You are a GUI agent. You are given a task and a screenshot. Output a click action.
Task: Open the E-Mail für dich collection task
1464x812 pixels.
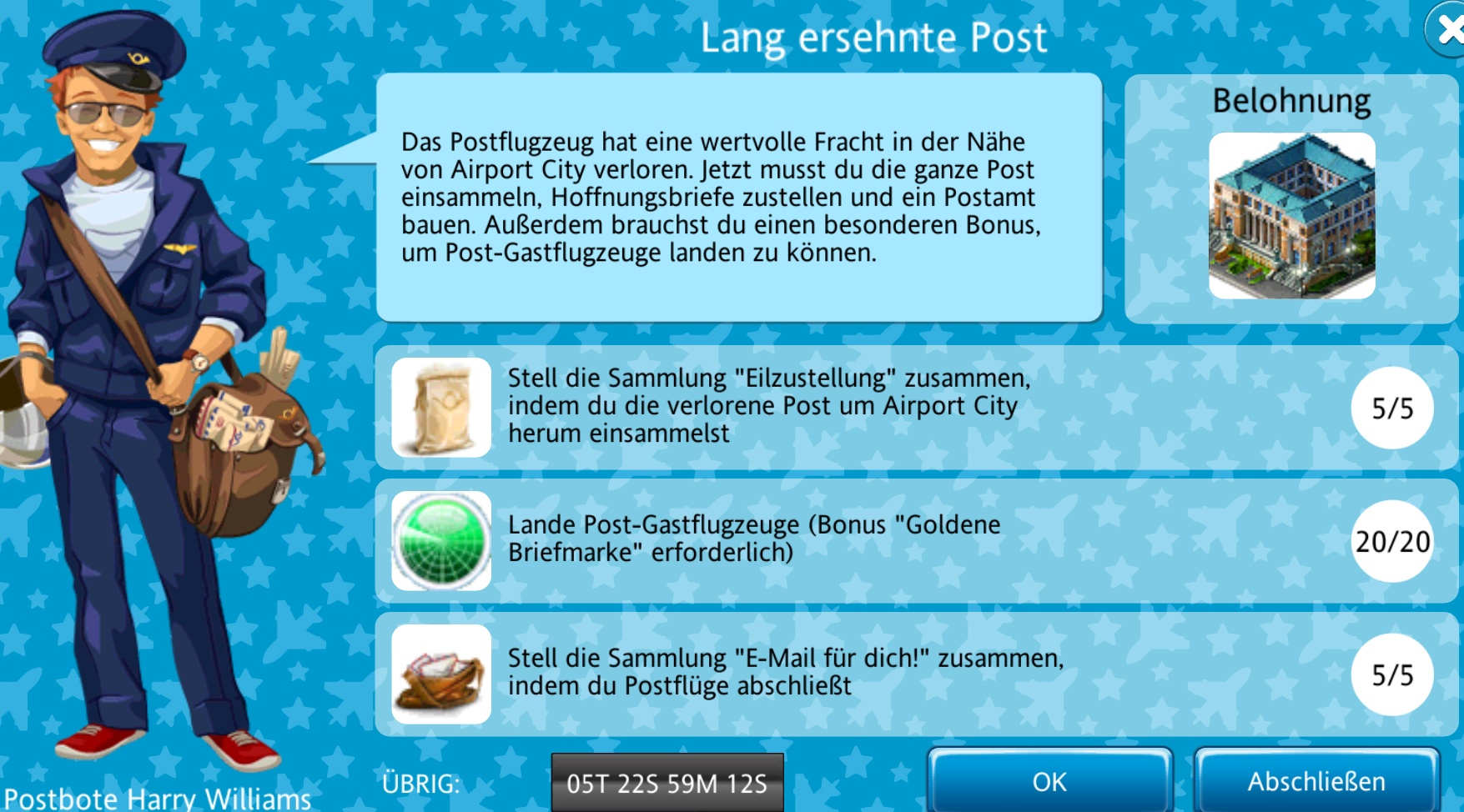click(785, 672)
